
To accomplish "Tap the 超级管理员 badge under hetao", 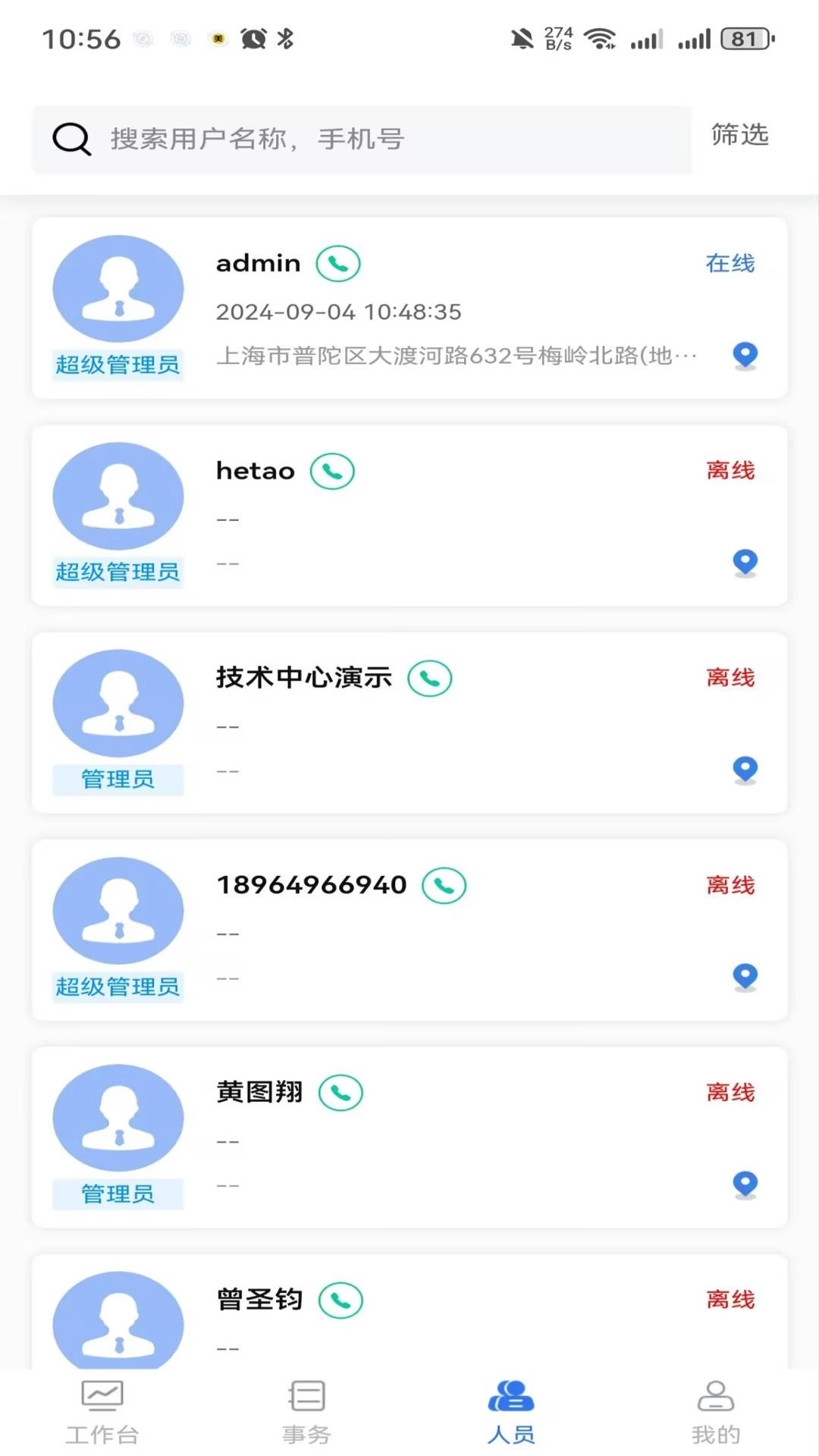I will (x=118, y=573).
